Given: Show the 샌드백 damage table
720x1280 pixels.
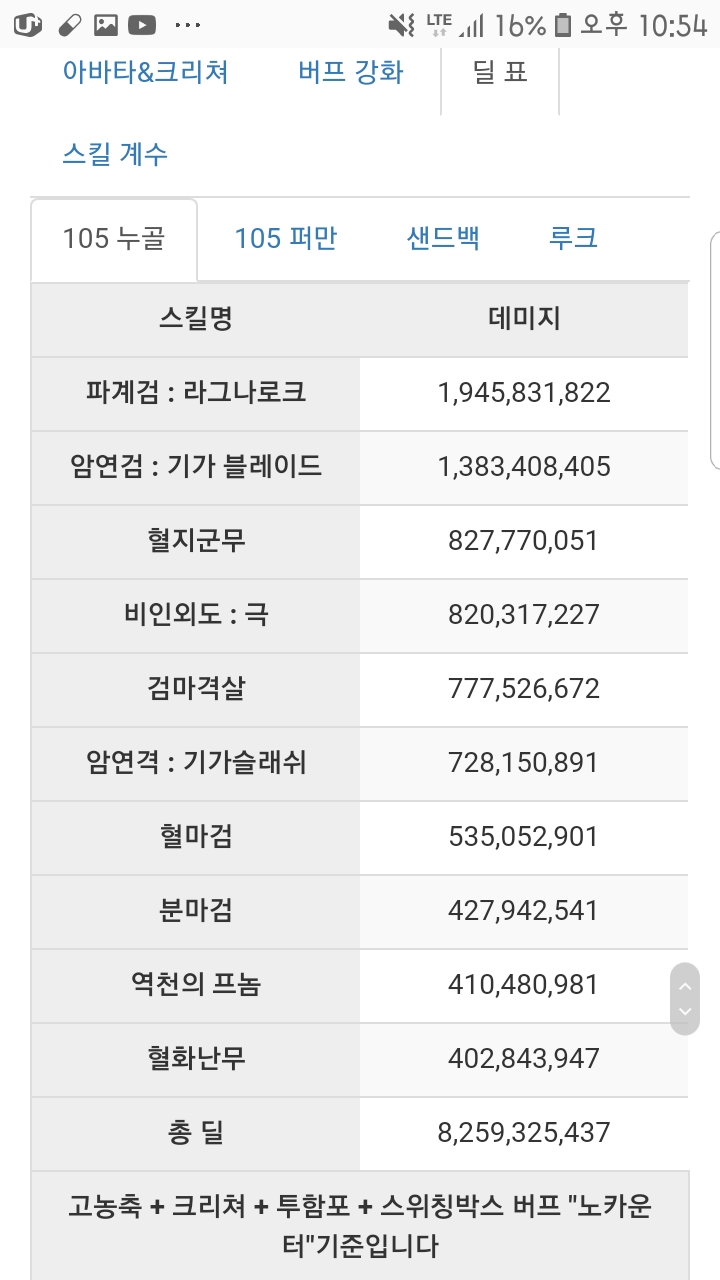Looking at the screenshot, I should coord(443,239).
